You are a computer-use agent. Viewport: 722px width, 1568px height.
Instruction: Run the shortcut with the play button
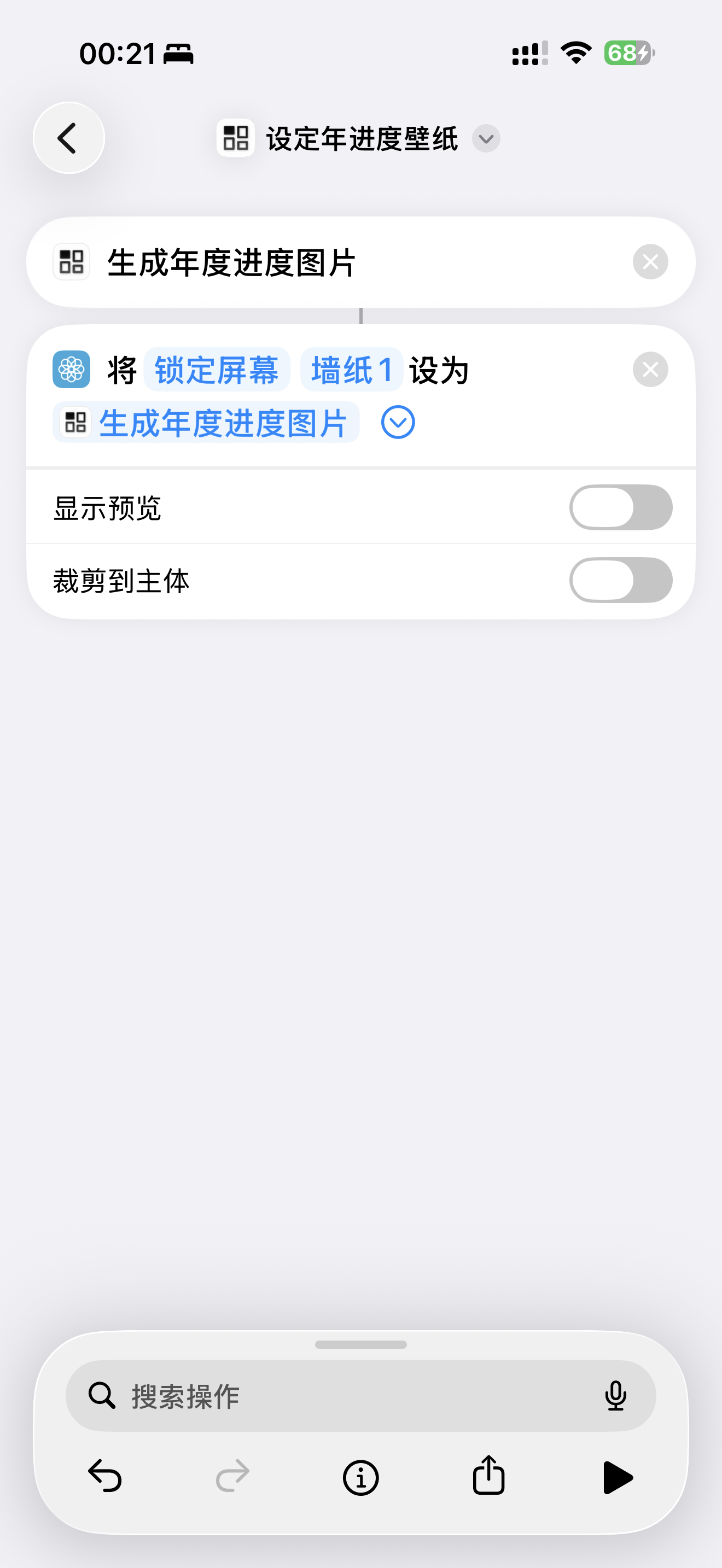pyautogui.click(x=618, y=1477)
